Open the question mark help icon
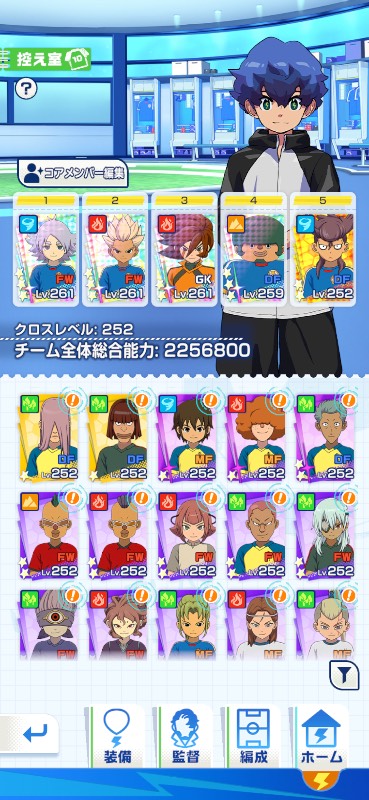The image size is (369, 800). pos(26,89)
